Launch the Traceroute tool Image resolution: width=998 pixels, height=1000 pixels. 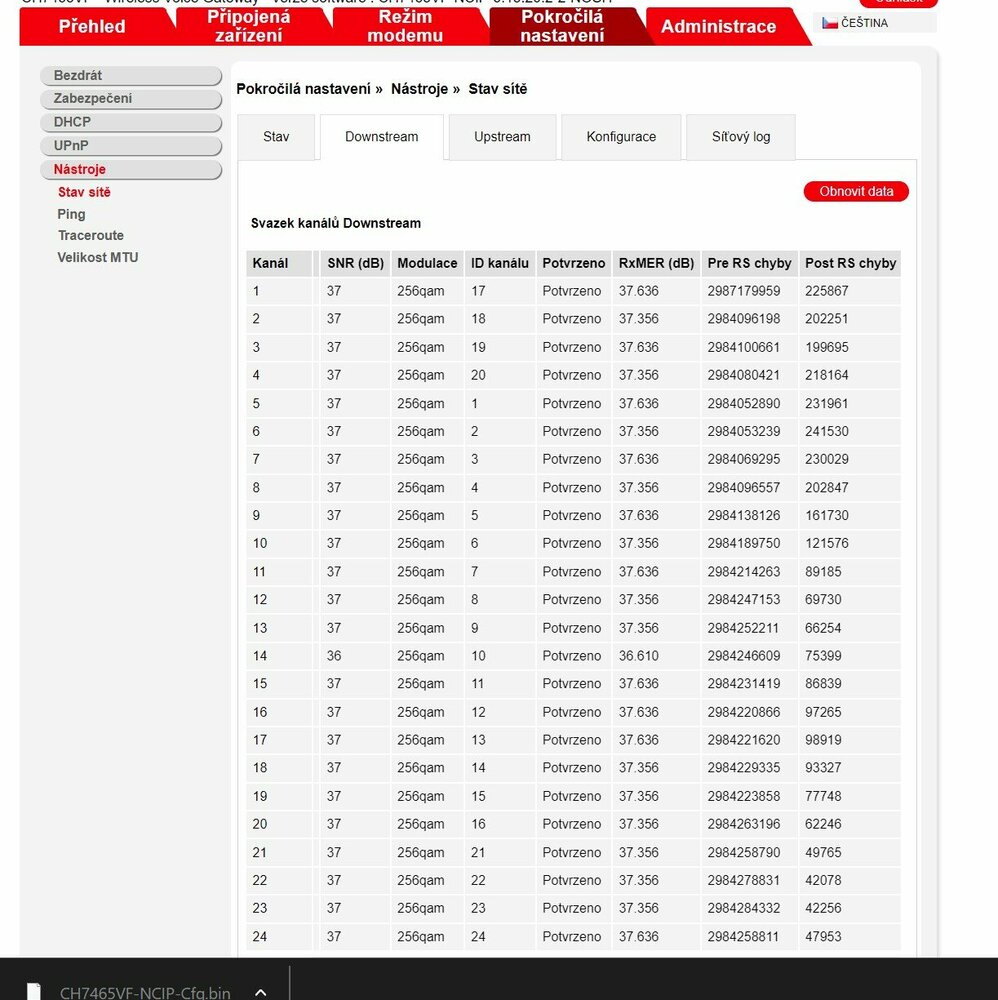point(91,236)
